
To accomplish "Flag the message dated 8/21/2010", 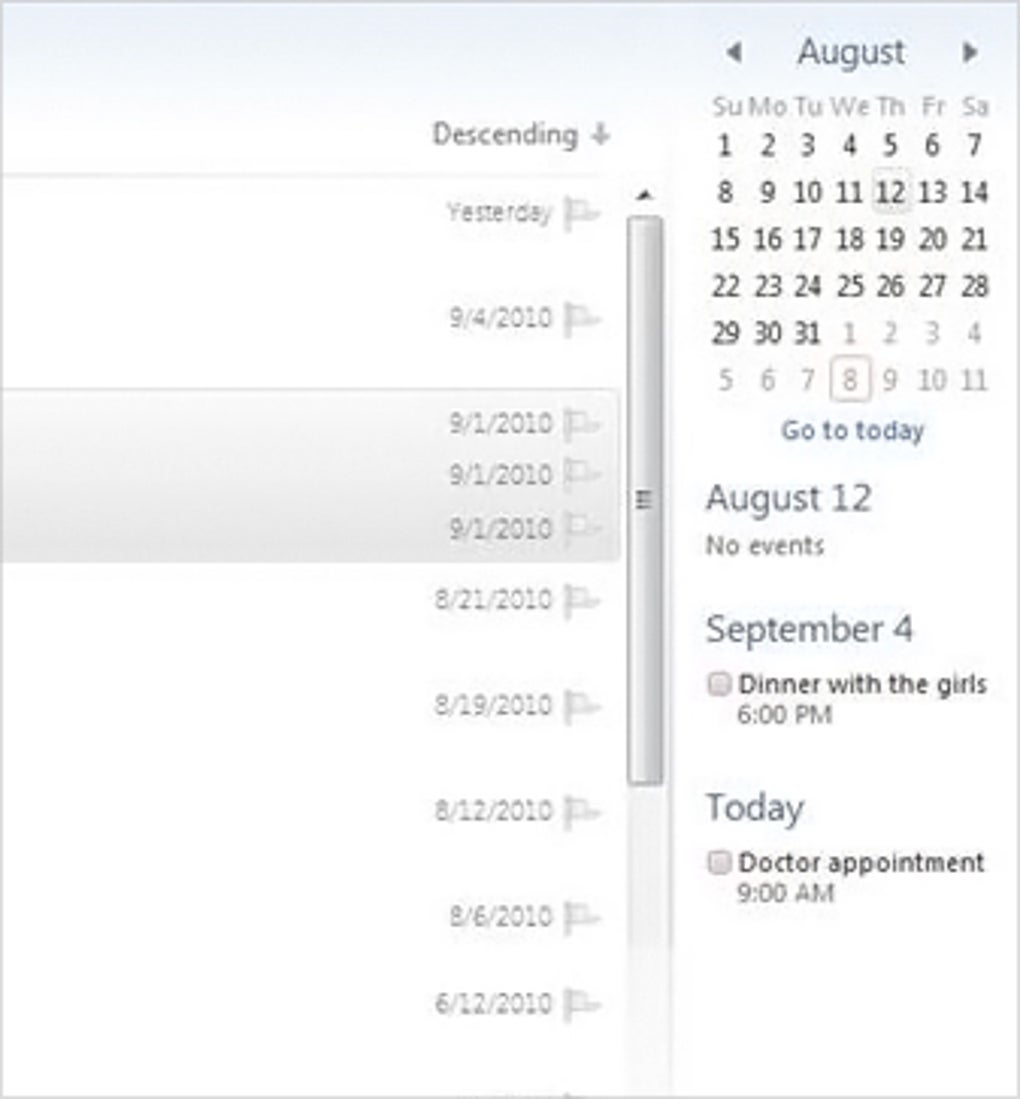I will pos(583,601).
